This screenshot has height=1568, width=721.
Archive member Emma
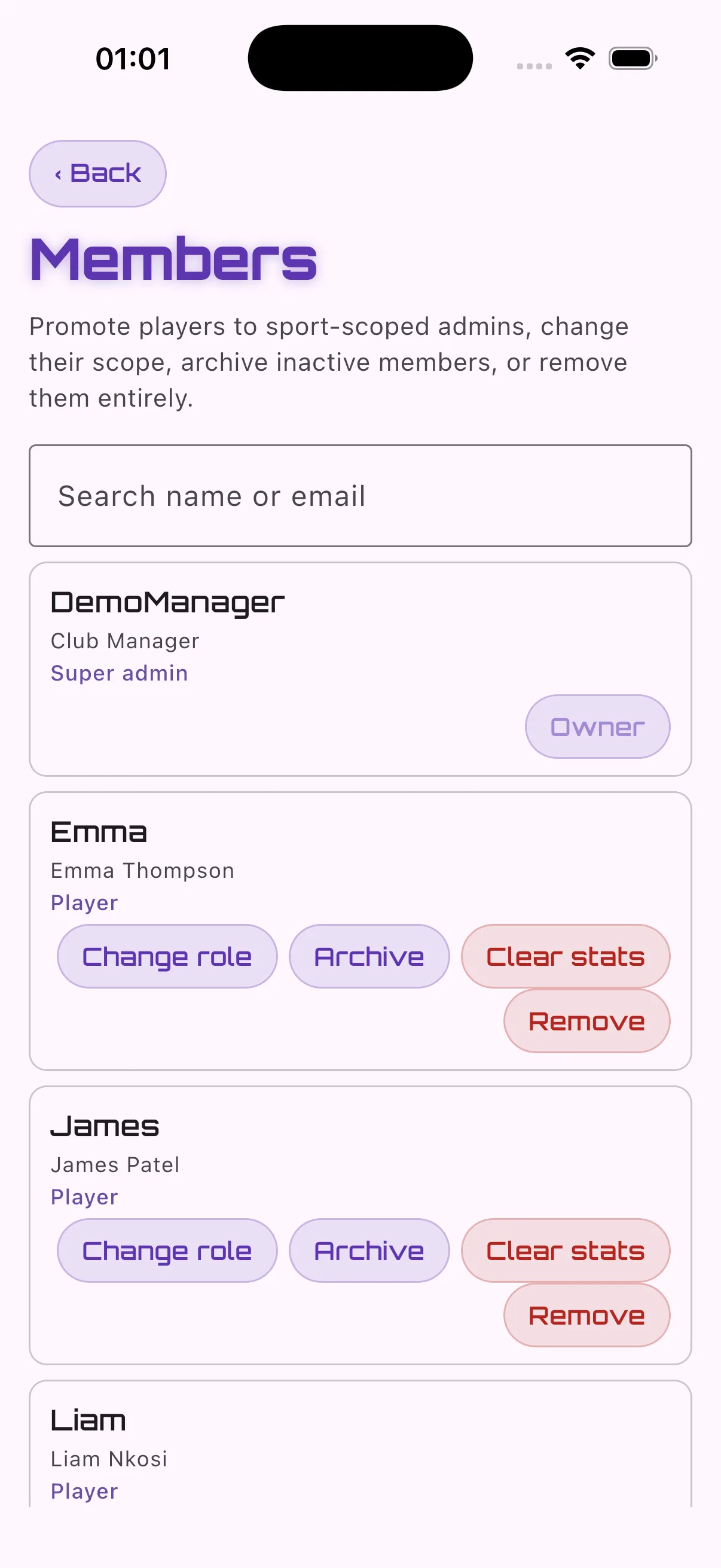click(x=369, y=956)
